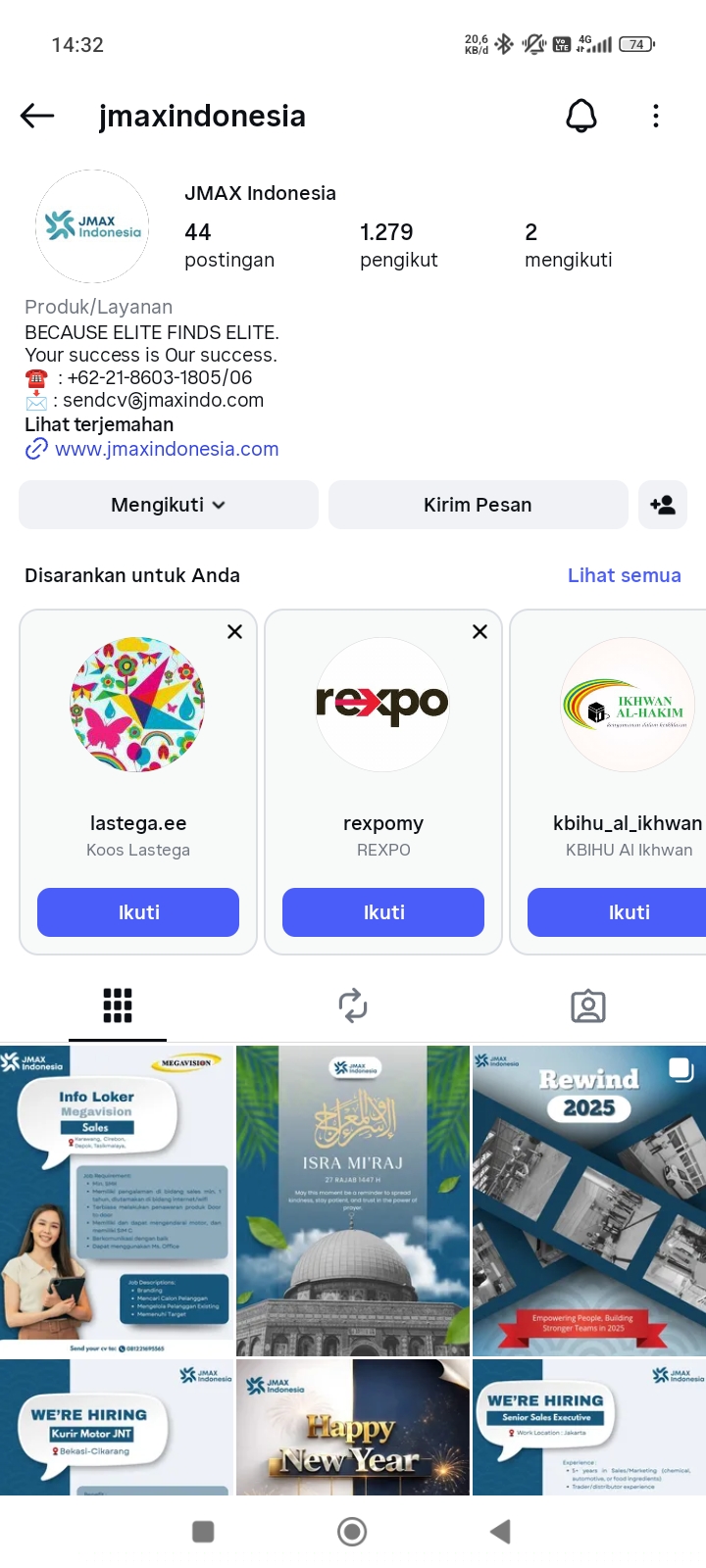Open the www.jmaxindonesia.com link
706x1568 pixels.
(166, 449)
